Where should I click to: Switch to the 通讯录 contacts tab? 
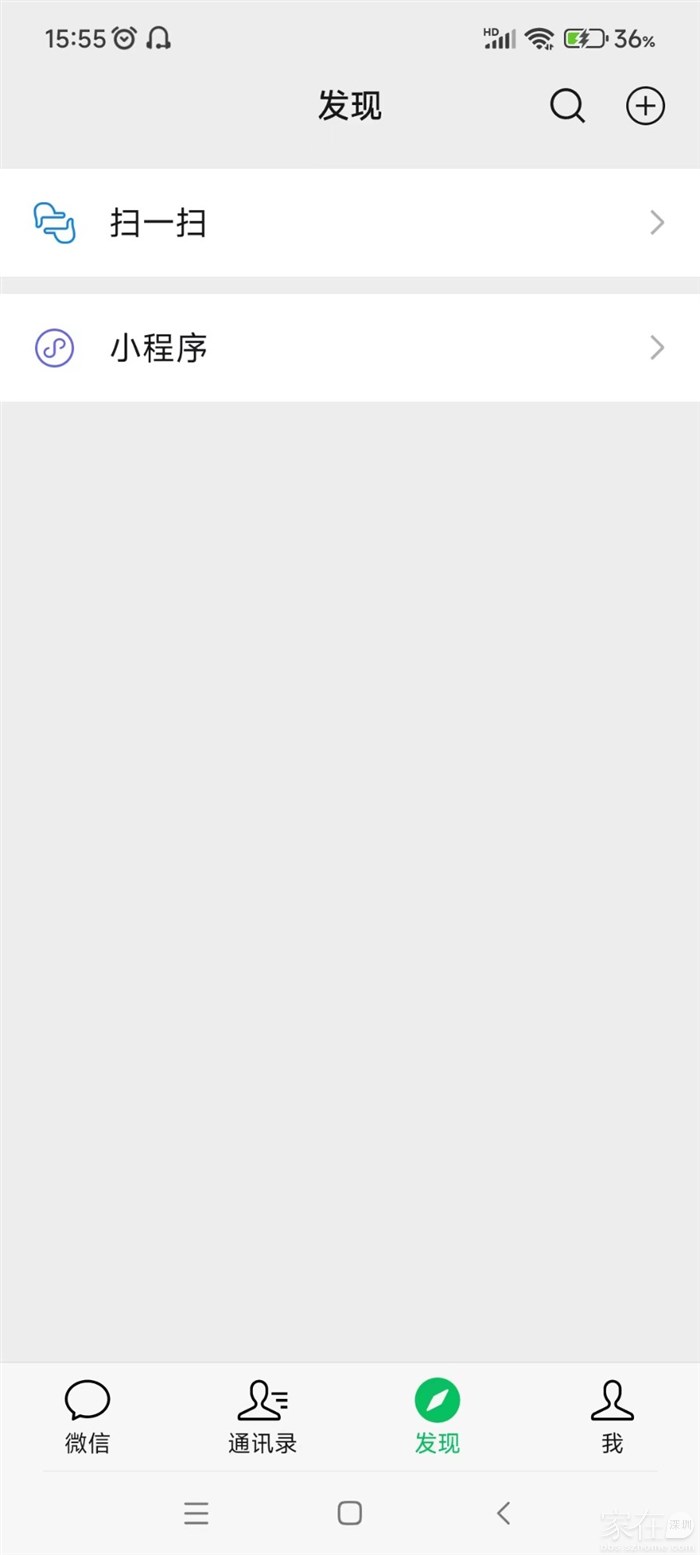point(262,1416)
